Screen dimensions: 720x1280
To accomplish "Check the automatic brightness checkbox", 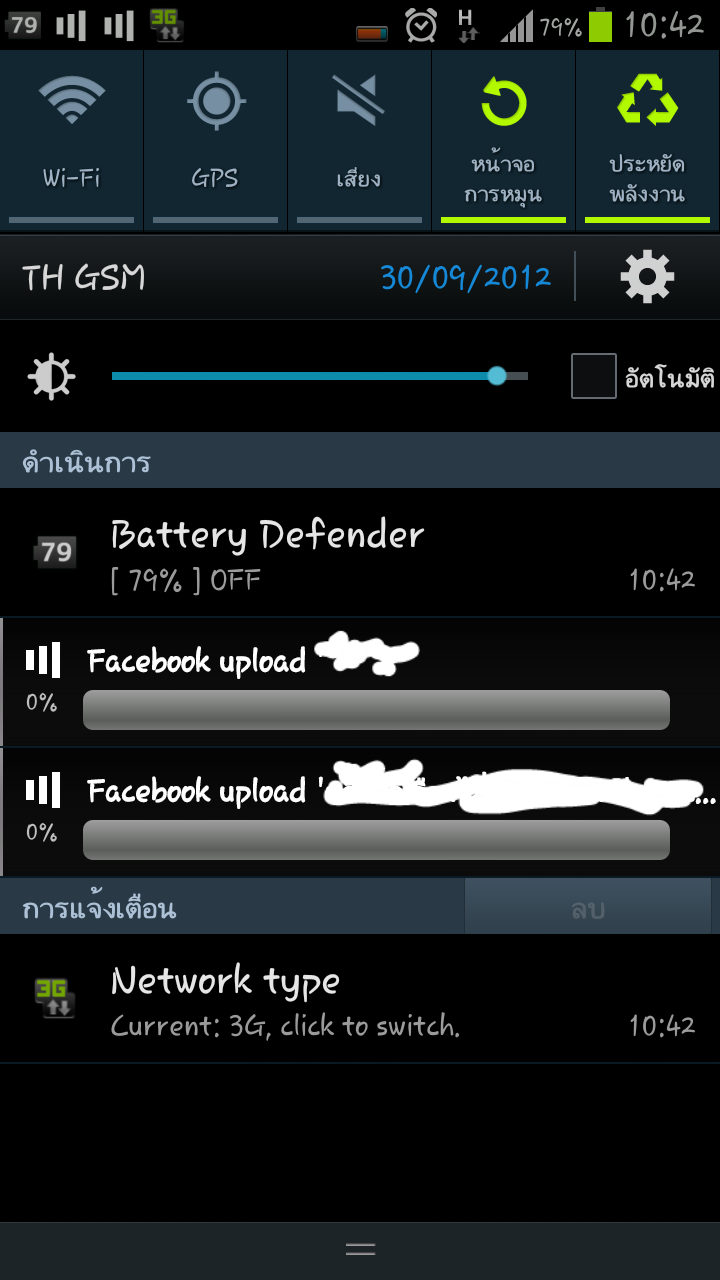I will [x=593, y=376].
